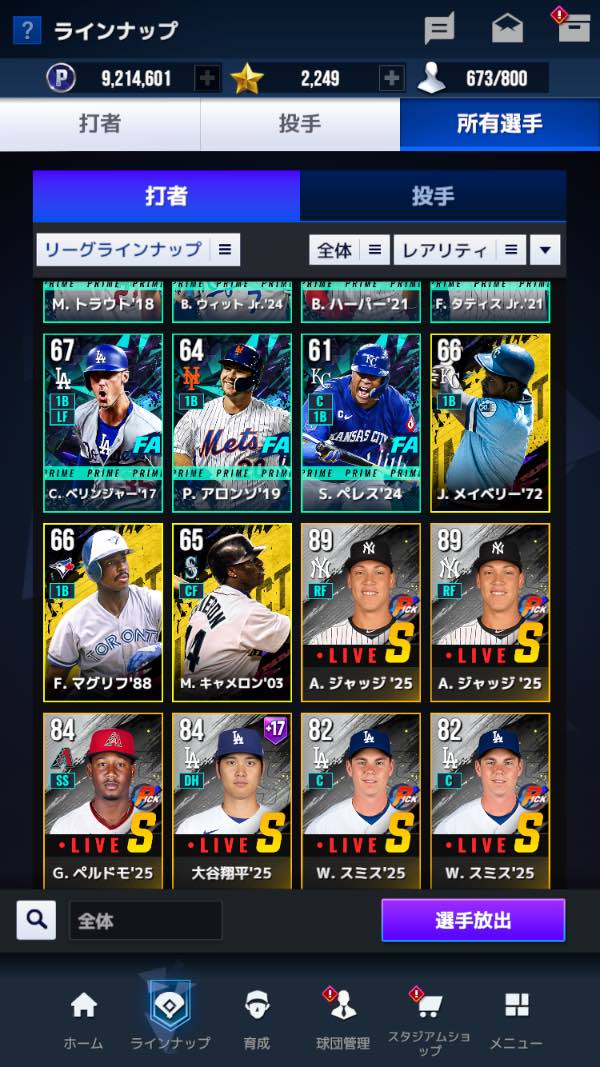Expand the レアリティ sort dropdown
Image resolution: width=600 pixels, height=1067 pixels.
[x=459, y=250]
